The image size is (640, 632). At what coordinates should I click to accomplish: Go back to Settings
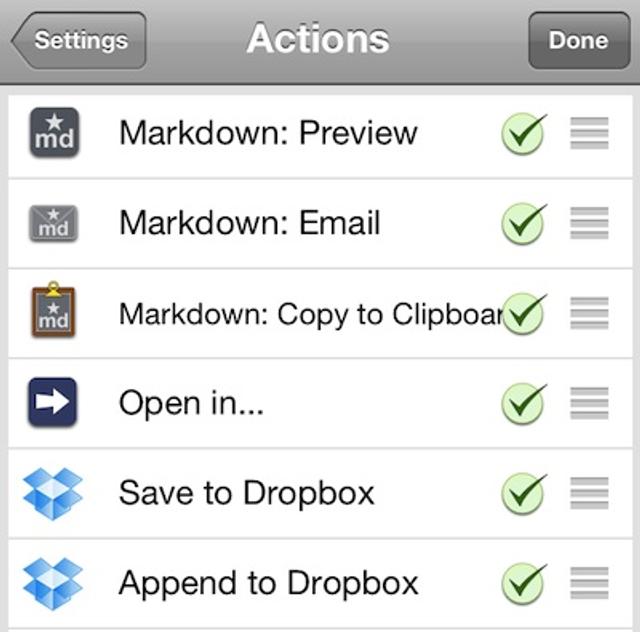pyautogui.click(x=80, y=41)
